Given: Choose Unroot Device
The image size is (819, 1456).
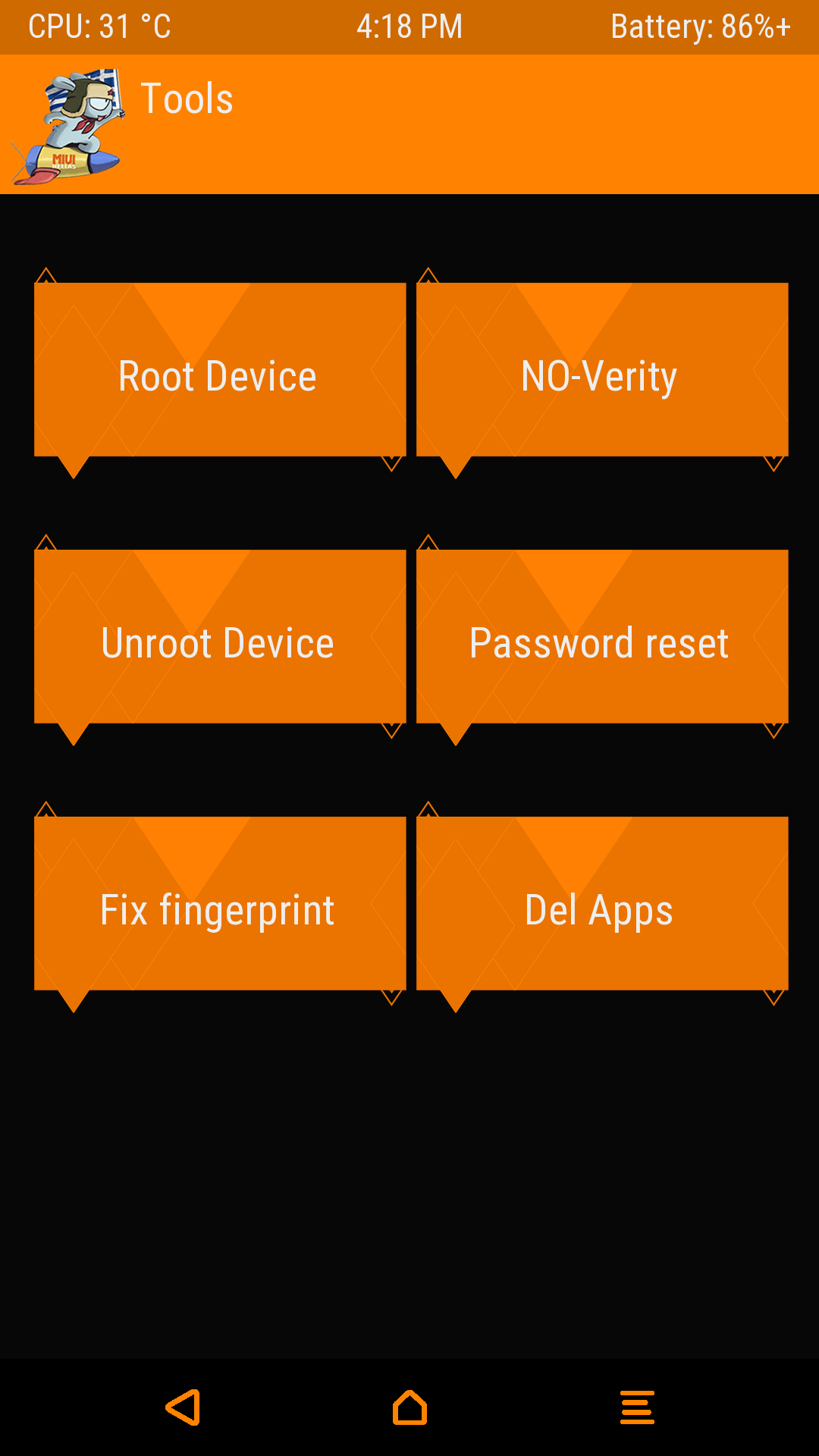Looking at the screenshot, I should pos(220,639).
